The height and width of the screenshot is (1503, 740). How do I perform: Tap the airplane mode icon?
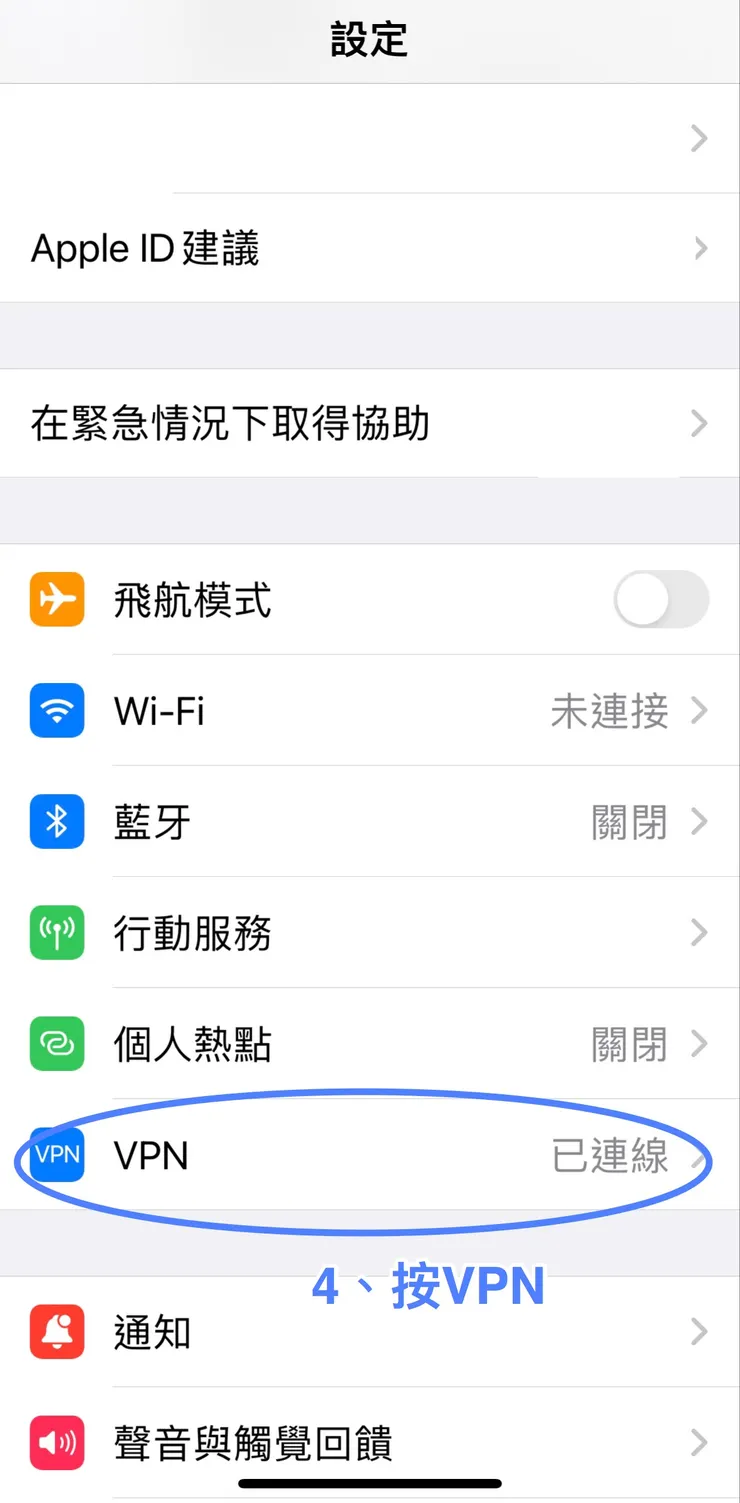point(56,600)
